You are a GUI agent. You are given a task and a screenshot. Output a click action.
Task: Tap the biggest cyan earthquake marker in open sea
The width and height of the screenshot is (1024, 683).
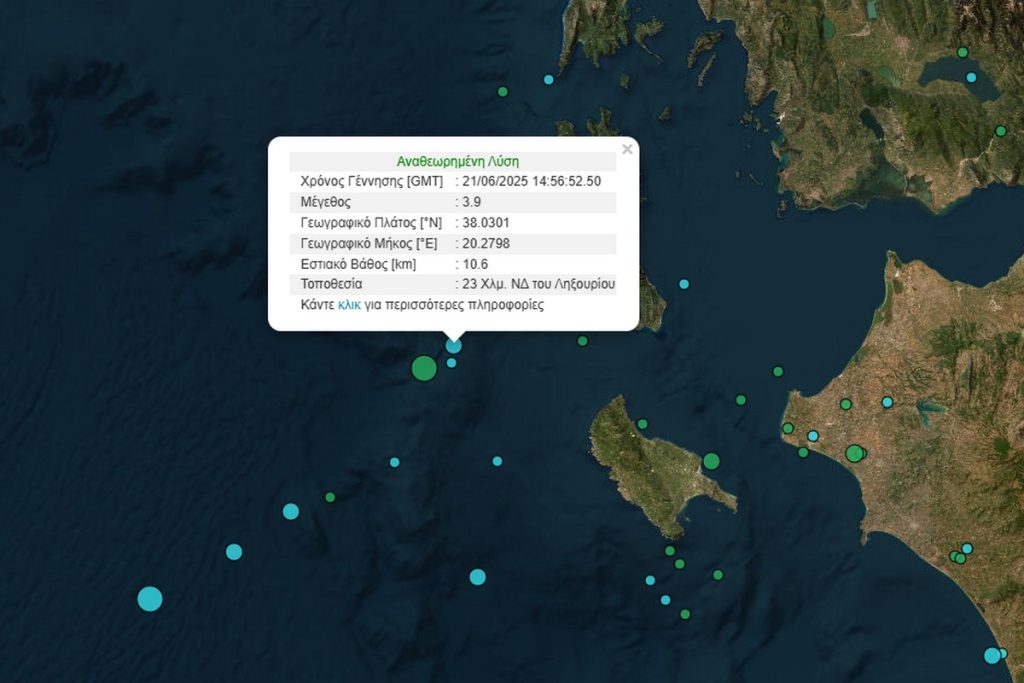pos(150,598)
